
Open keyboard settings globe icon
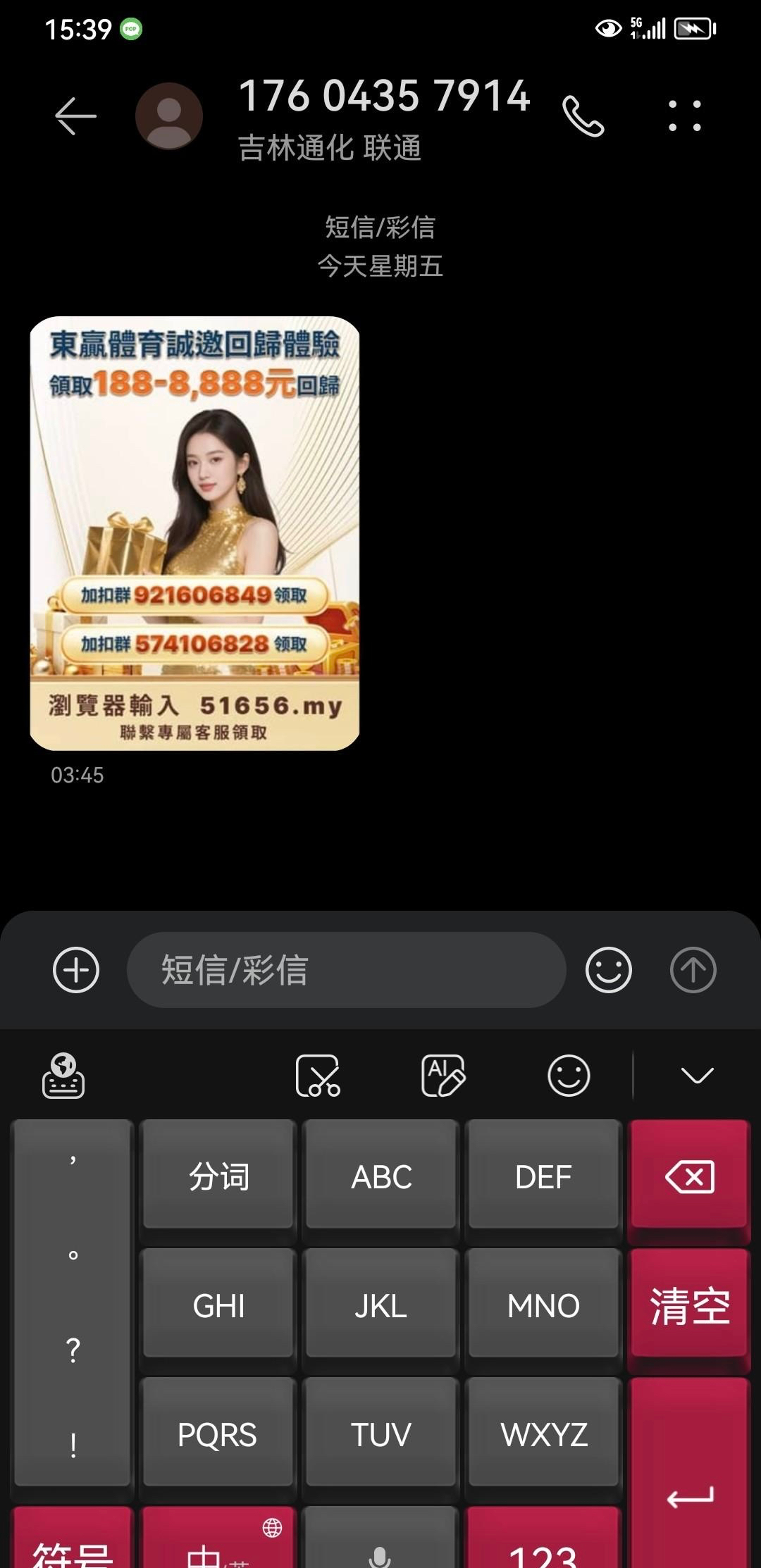[x=63, y=1076]
